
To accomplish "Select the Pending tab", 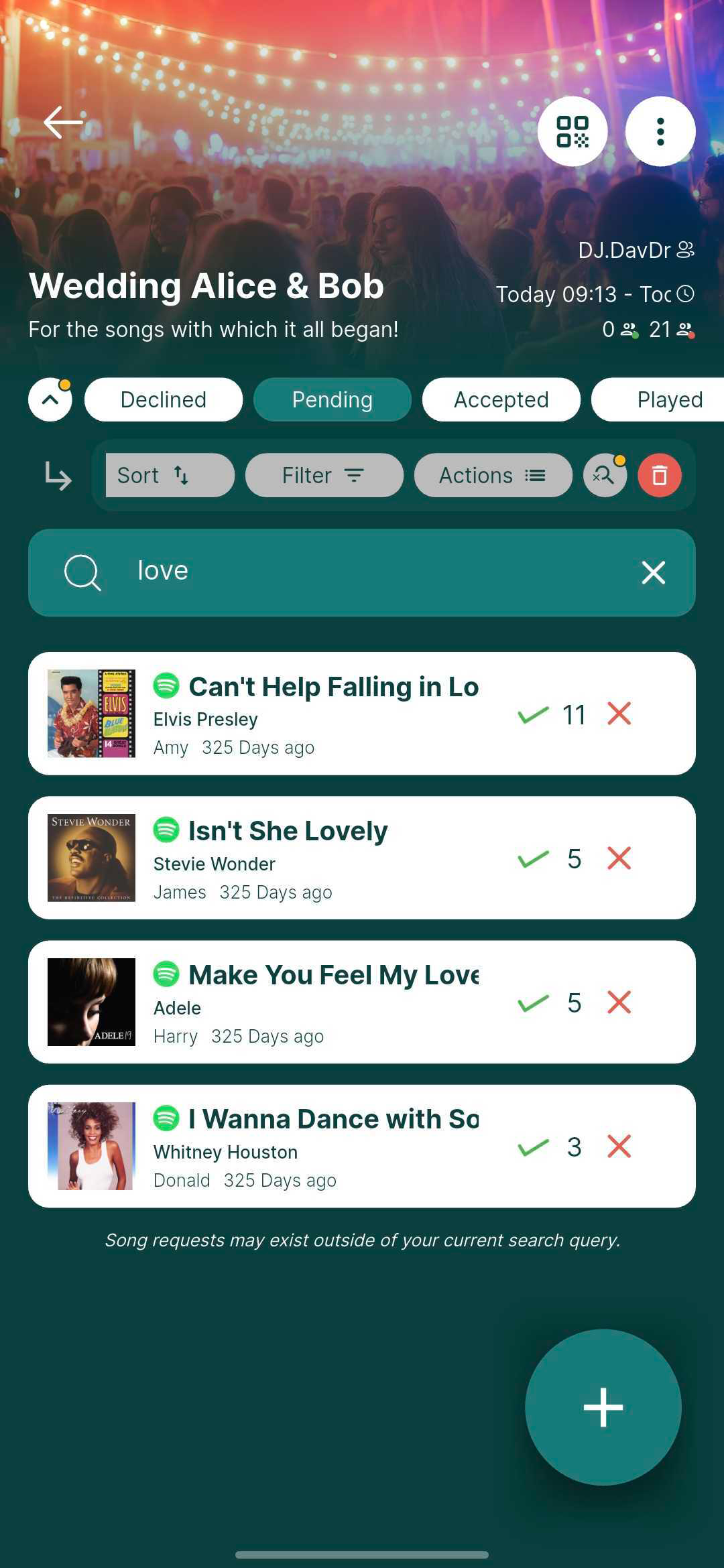I will [333, 400].
